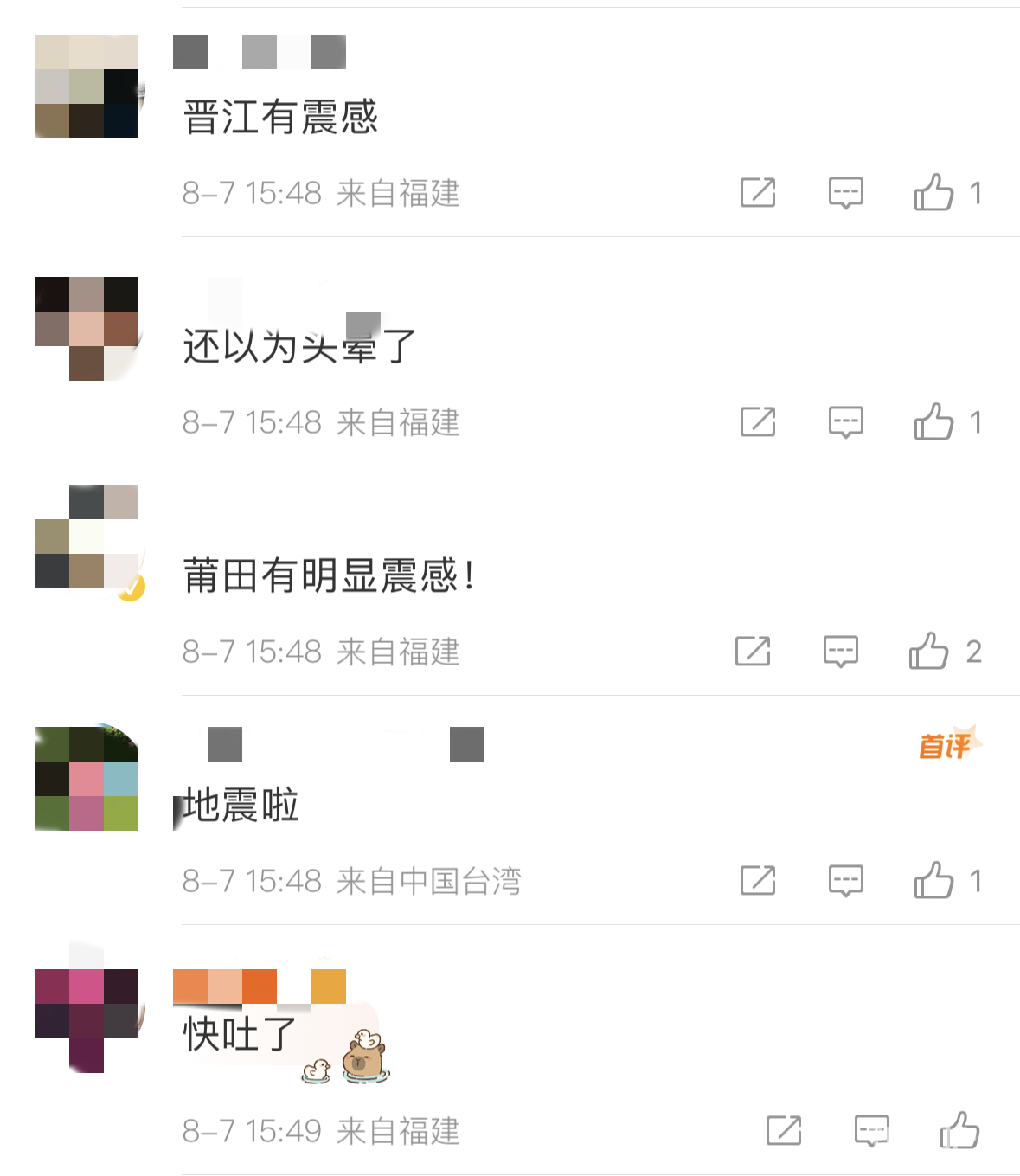Reply to the comment 莆田有明显震感!
The height and width of the screenshot is (1176, 1020).
[840, 651]
